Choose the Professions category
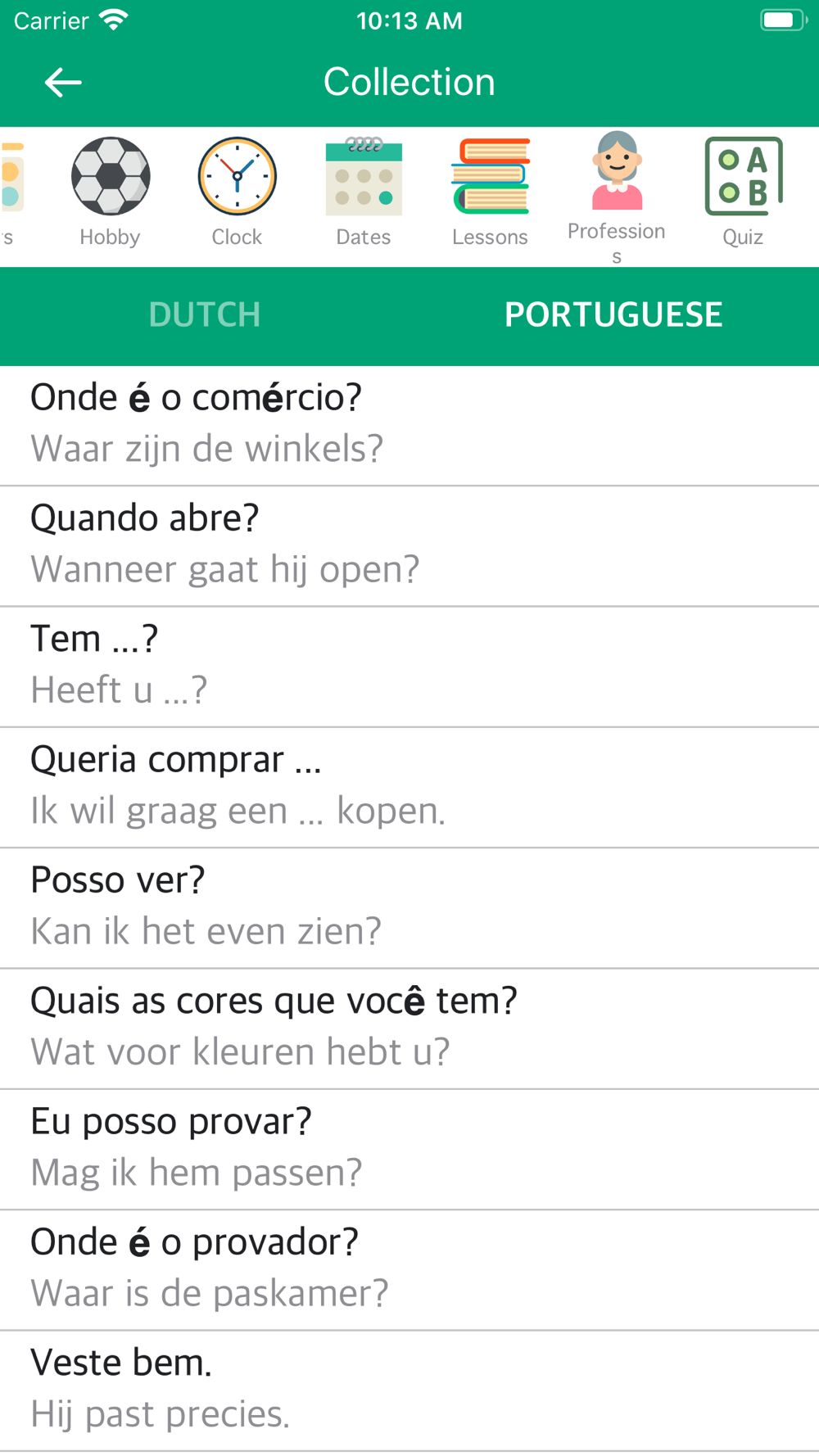The height and width of the screenshot is (1456, 819). (x=617, y=197)
